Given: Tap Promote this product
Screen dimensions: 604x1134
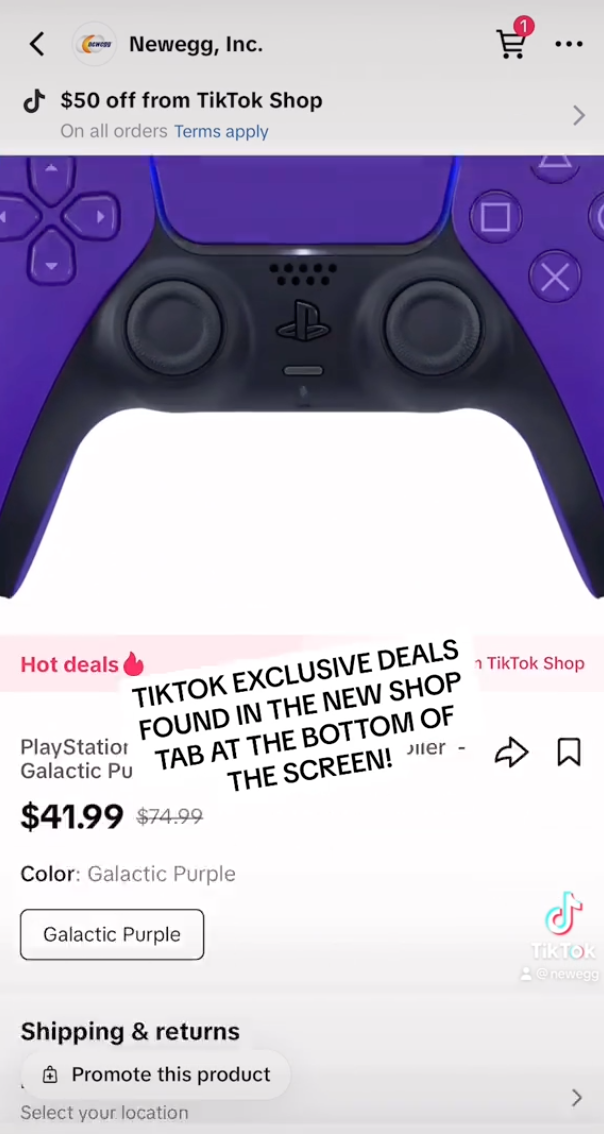Looking at the screenshot, I should pyautogui.click(x=156, y=1075).
